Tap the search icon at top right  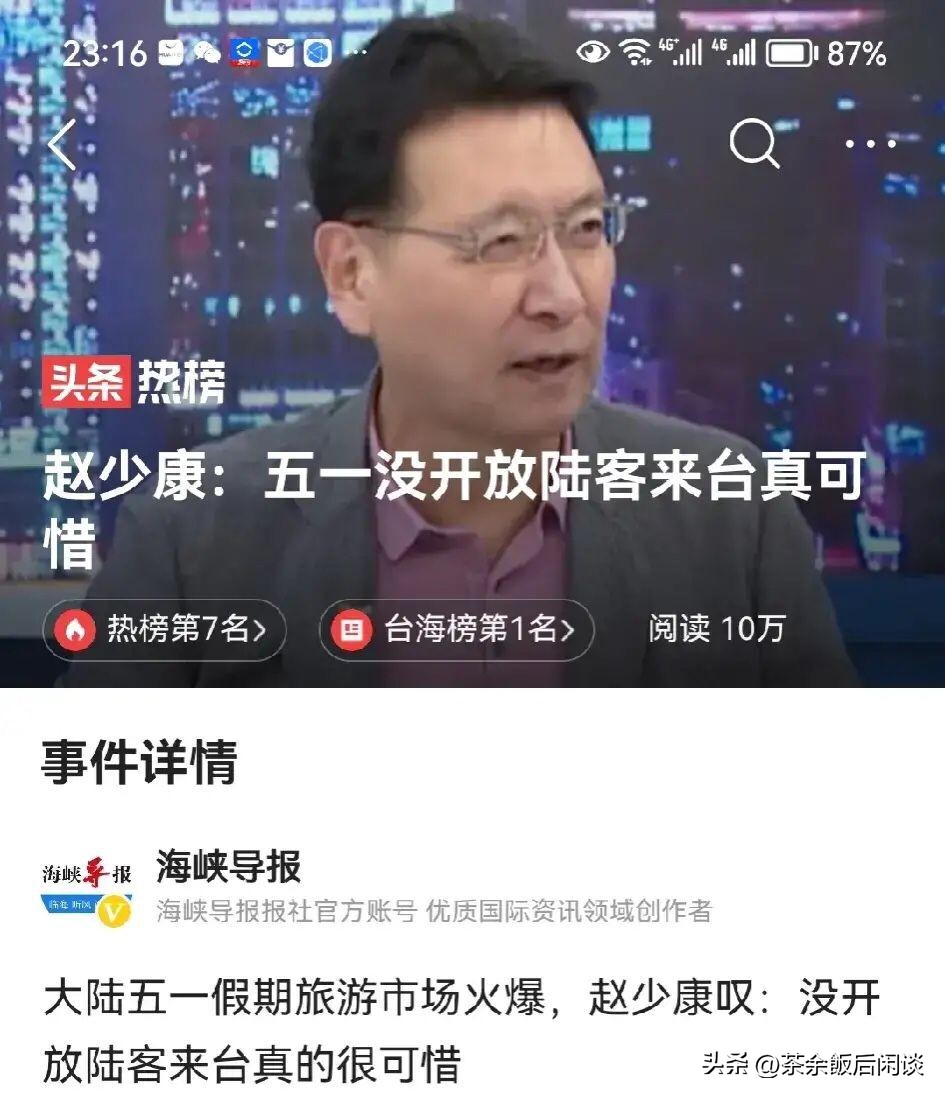tap(753, 144)
